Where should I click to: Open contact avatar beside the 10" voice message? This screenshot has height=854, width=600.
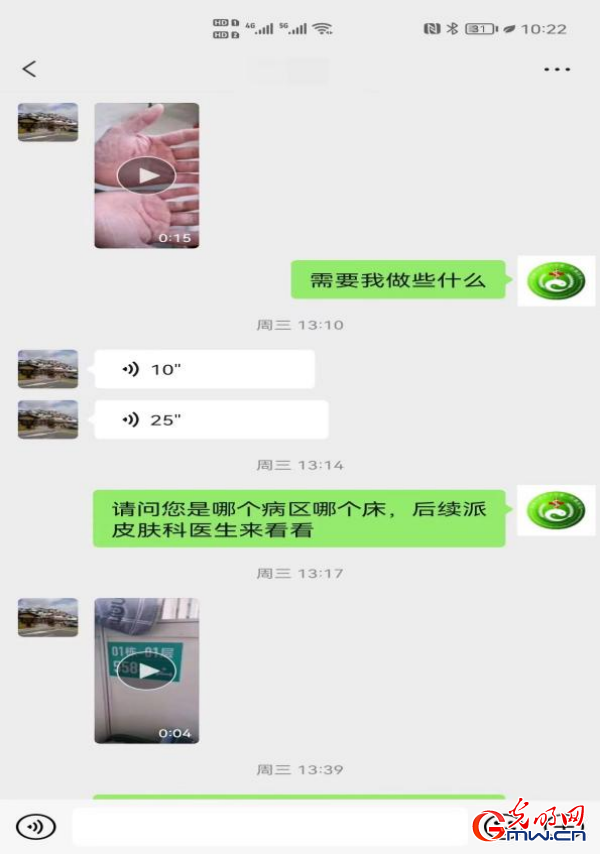tap(48, 369)
